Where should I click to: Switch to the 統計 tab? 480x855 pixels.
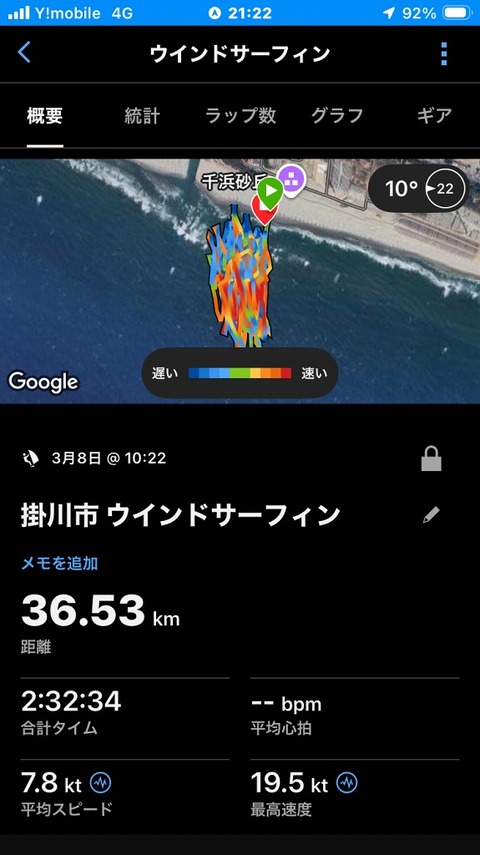click(x=142, y=116)
